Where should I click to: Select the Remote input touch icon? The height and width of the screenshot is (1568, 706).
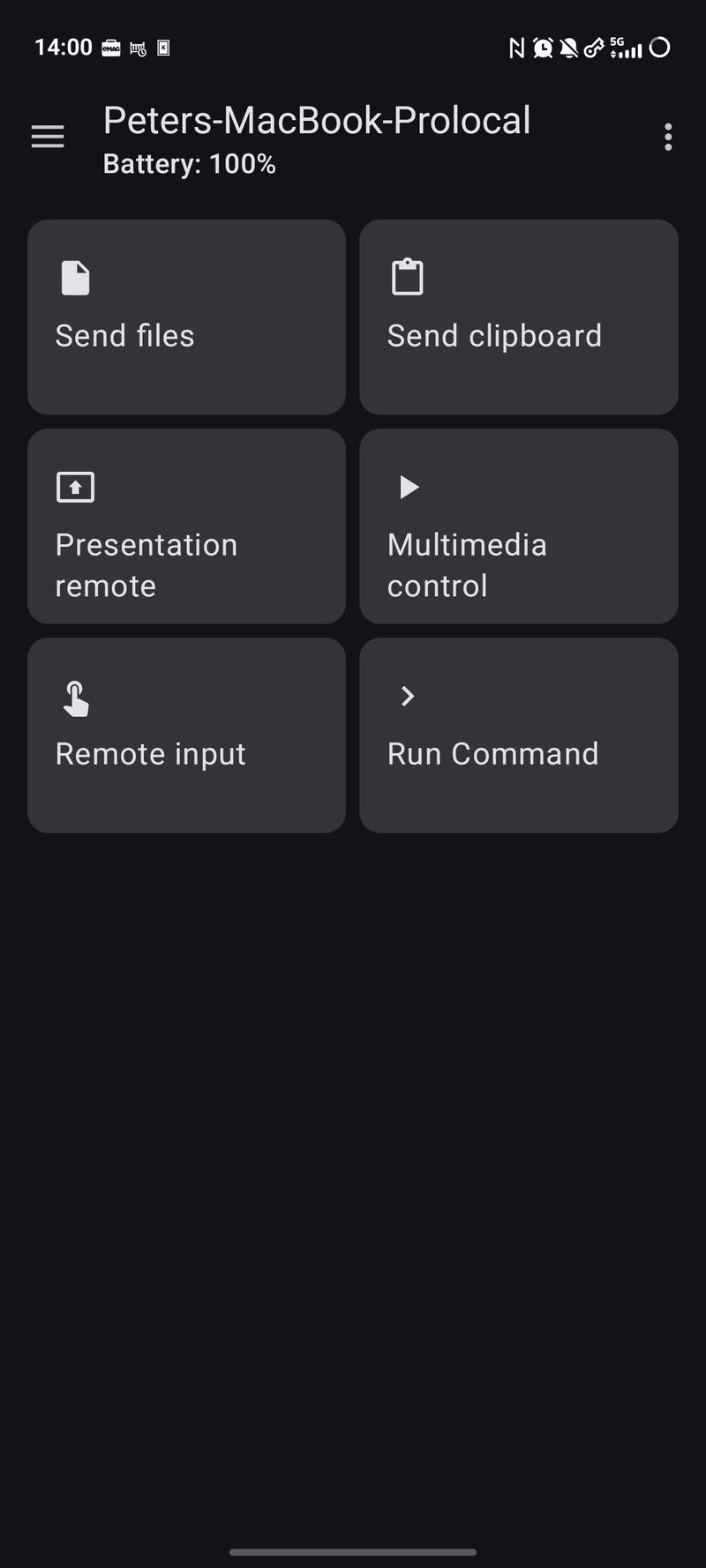75,696
